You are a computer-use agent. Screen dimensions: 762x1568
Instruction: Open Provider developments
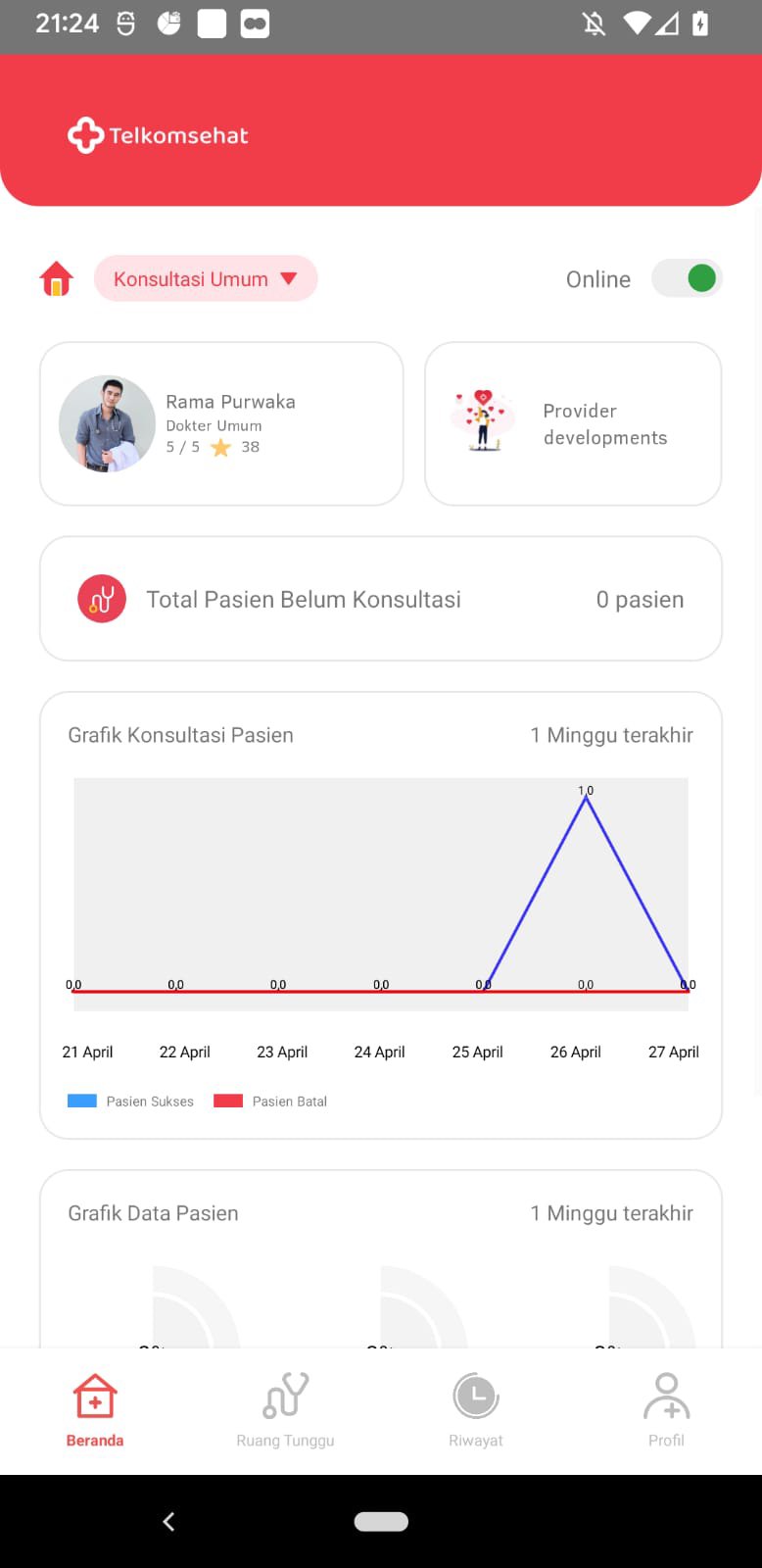572,423
